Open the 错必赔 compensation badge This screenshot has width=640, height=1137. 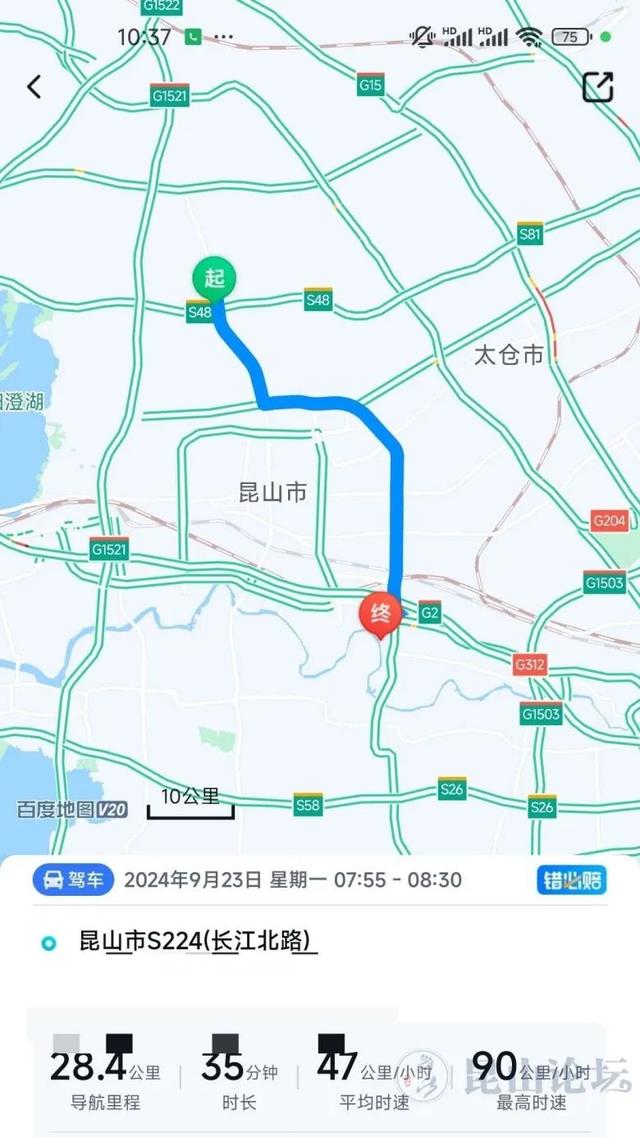click(573, 879)
